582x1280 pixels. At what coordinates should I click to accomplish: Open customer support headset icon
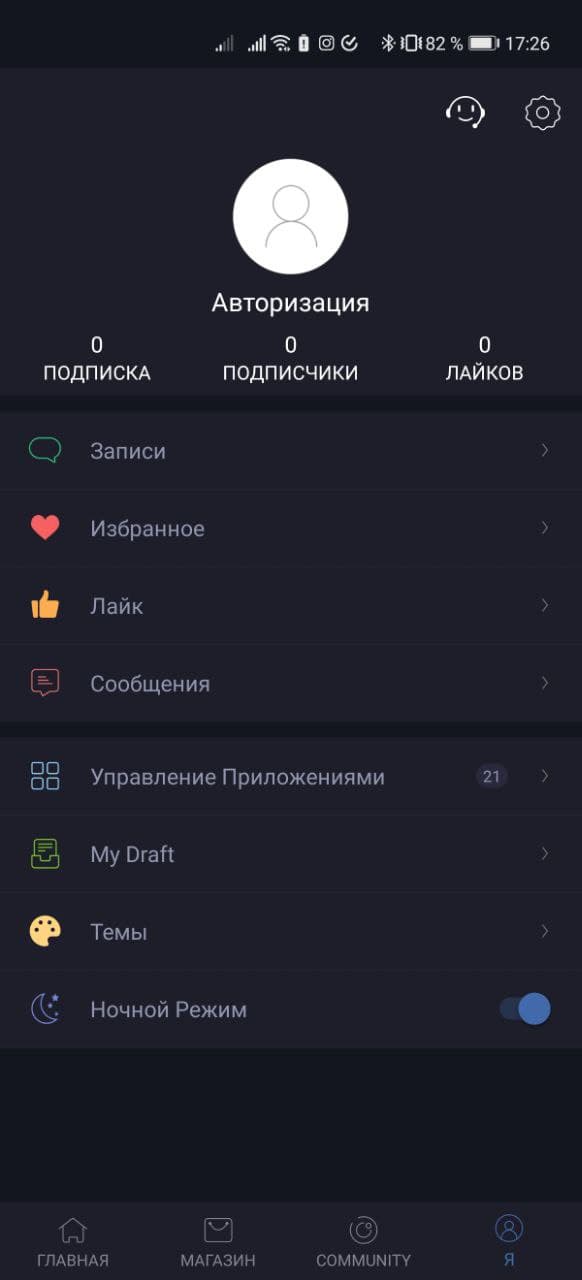click(x=465, y=112)
